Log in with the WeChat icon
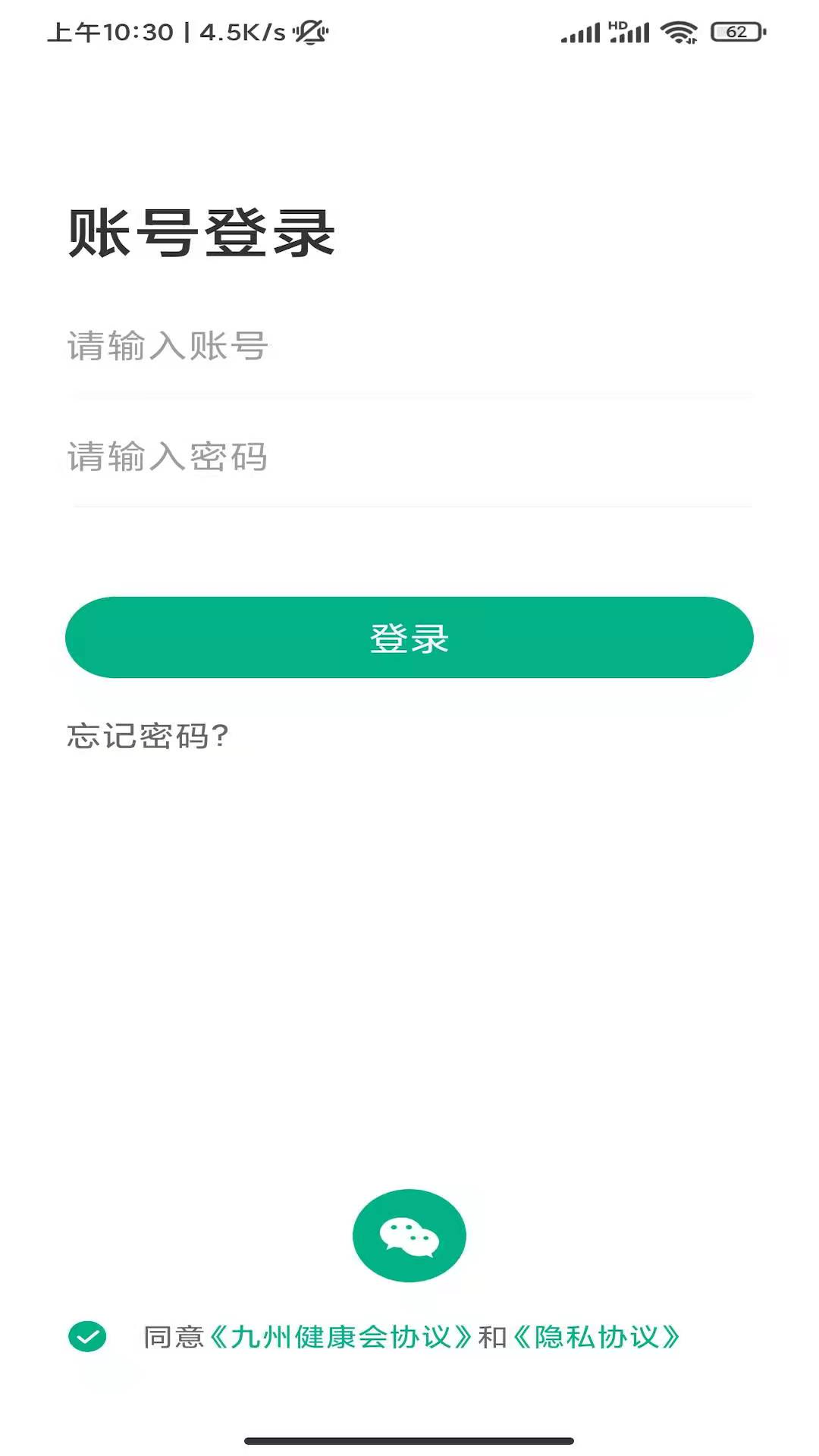This screenshot has height=1456, width=819. [x=409, y=1235]
